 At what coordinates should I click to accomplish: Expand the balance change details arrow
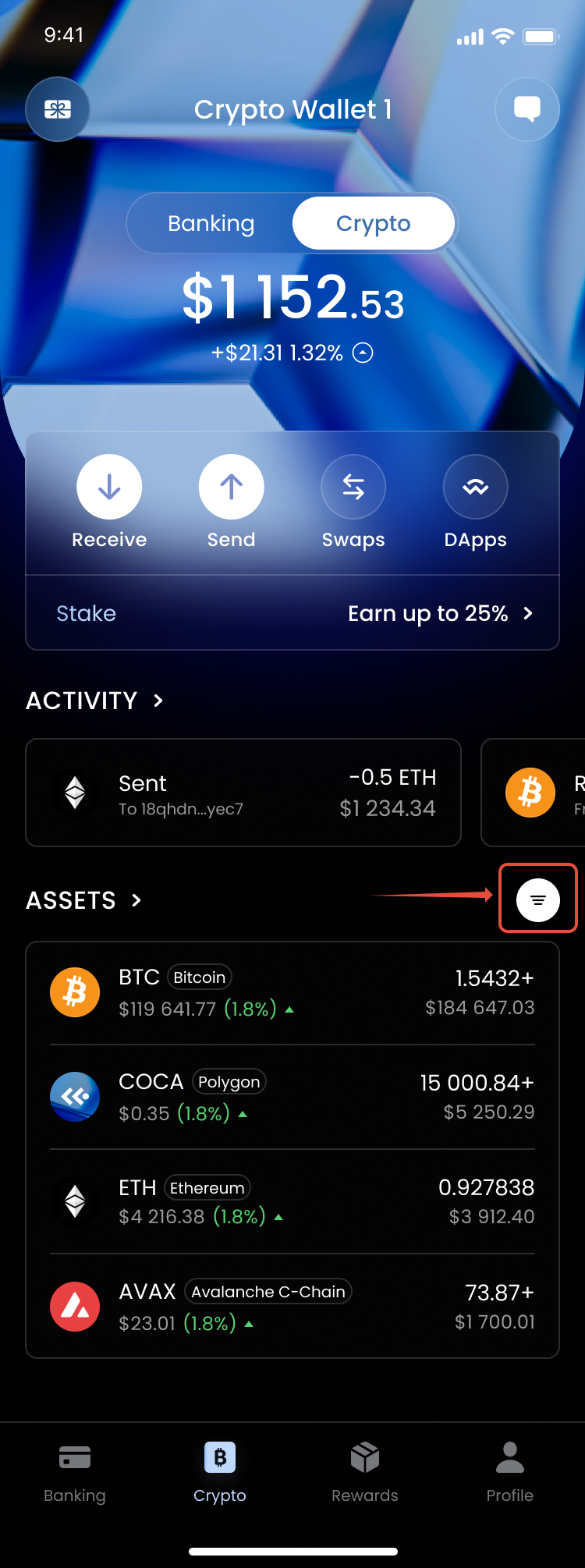point(363,353)
